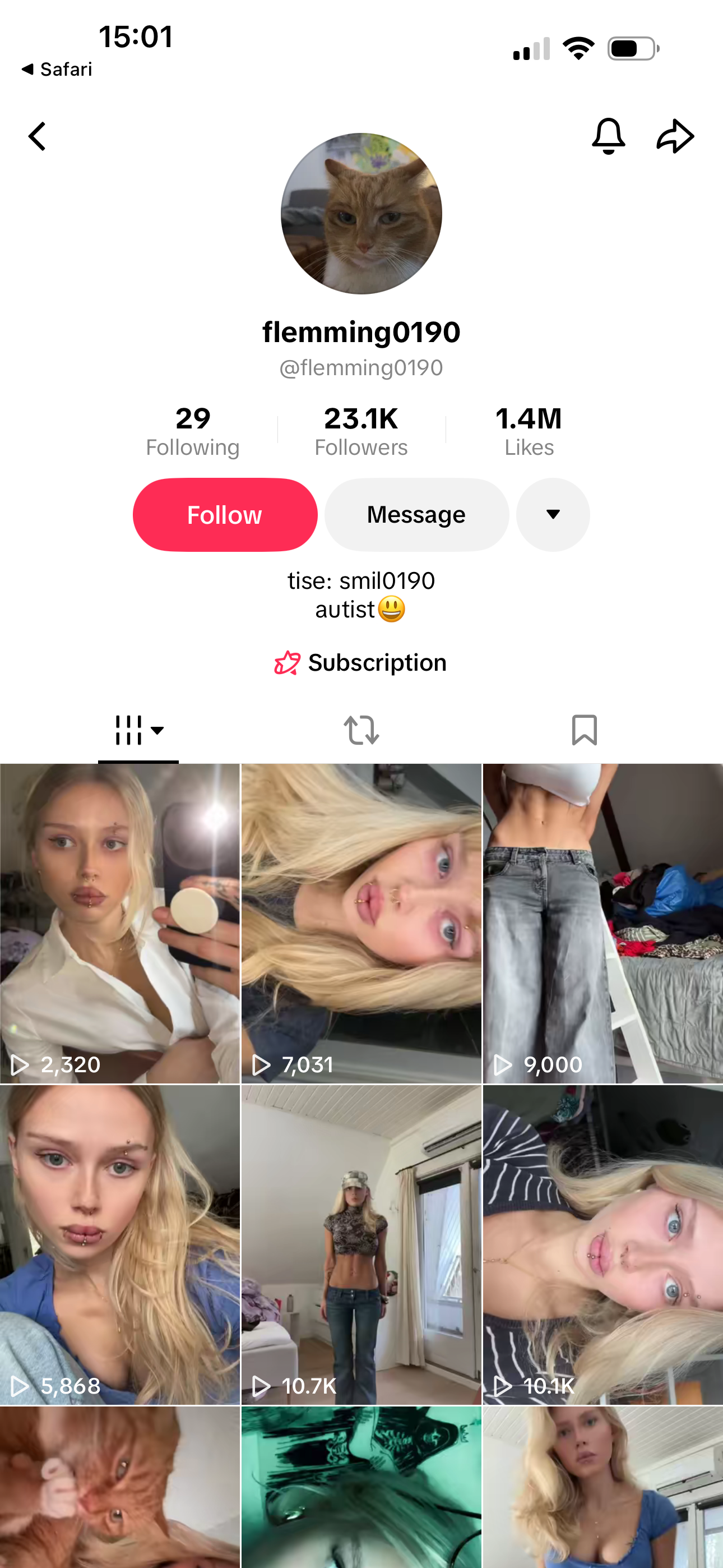This screenshot has height=1568, width=723.
Task: View the video with 5,868 views
Action: coord(120,1244)
